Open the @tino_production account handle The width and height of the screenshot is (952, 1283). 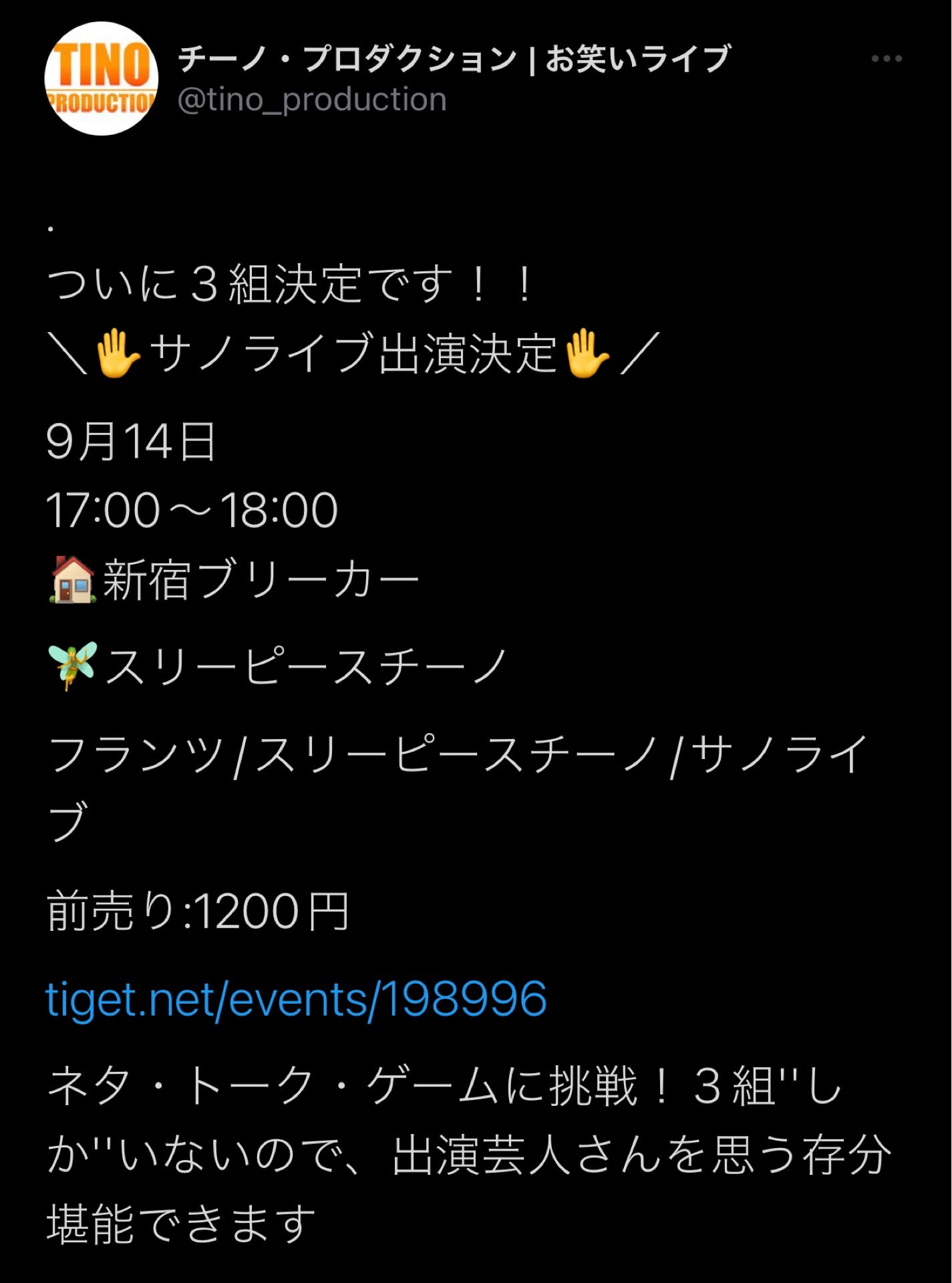pyautogui.click(x=312, y=100)
